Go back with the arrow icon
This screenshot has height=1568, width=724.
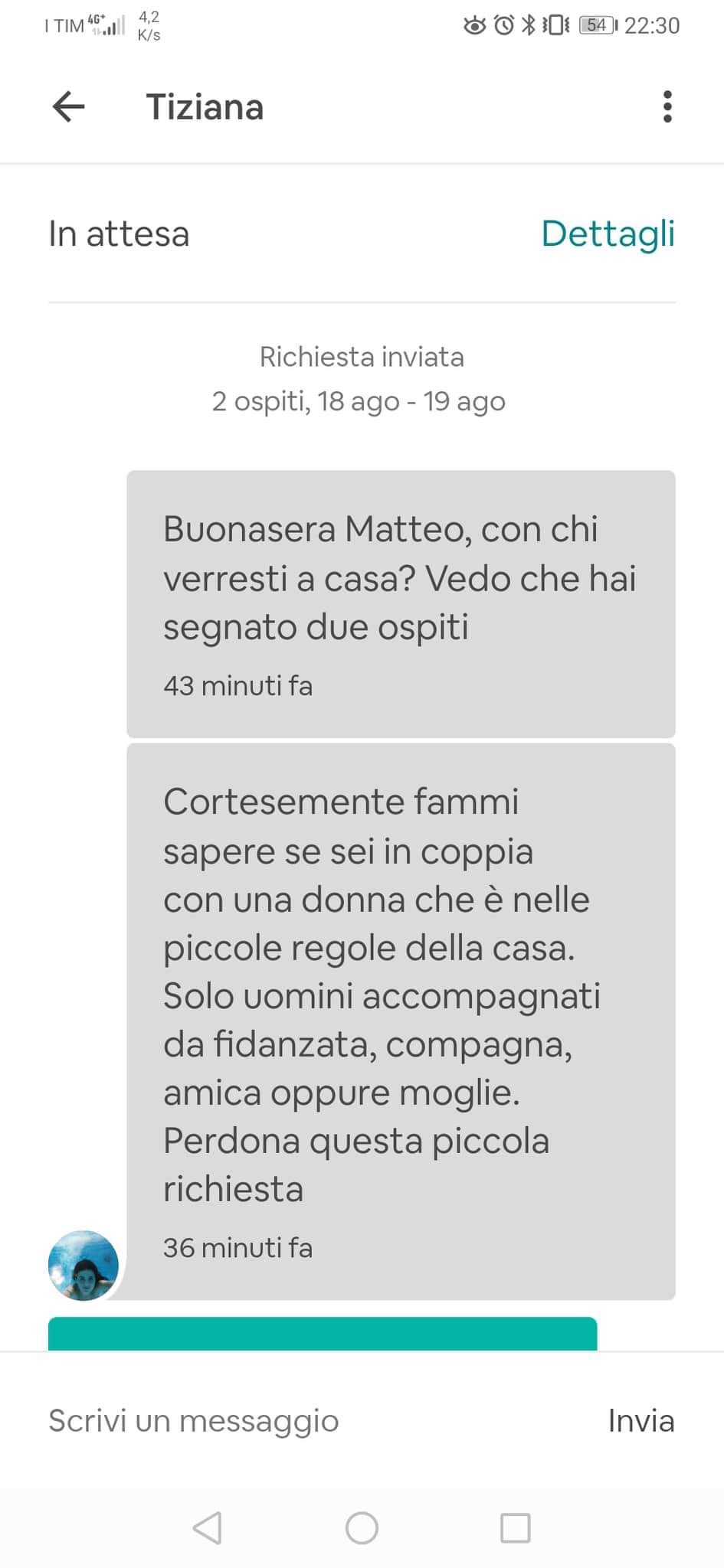[x=68, y=106]
